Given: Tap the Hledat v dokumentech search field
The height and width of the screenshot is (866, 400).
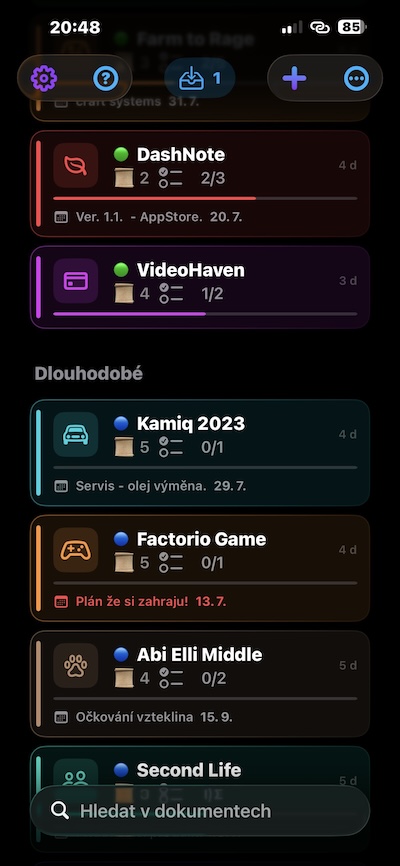Looking at the screenshot, I should coord(199,810).
